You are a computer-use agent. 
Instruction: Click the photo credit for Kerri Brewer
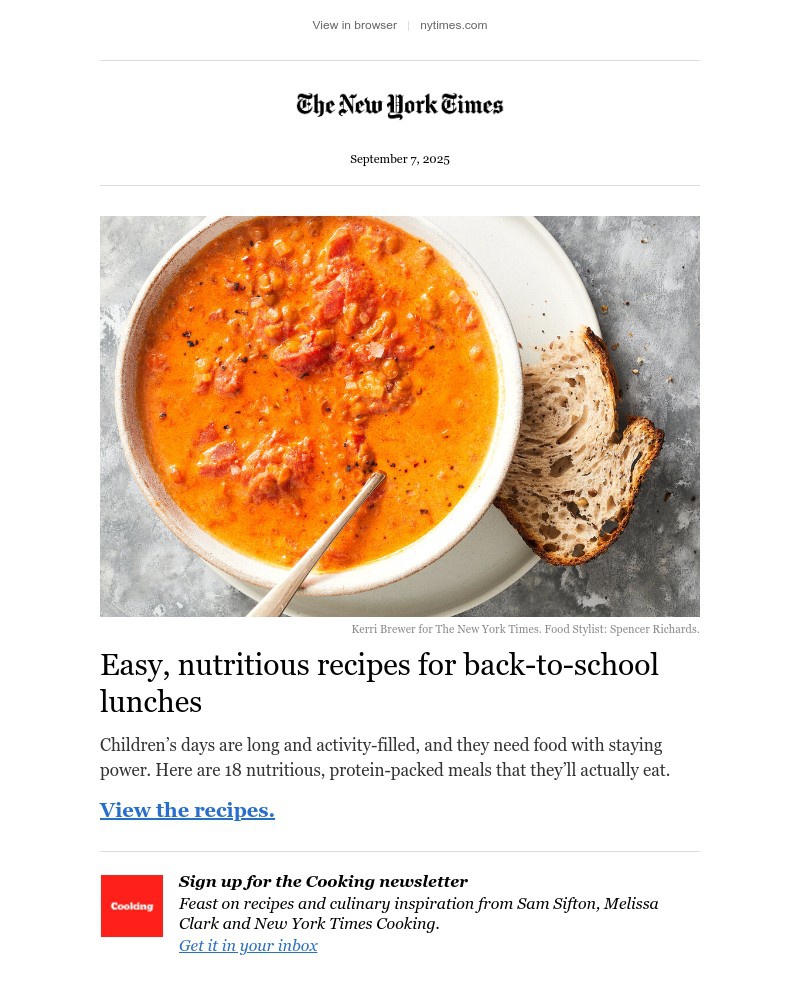pos(525,629)
